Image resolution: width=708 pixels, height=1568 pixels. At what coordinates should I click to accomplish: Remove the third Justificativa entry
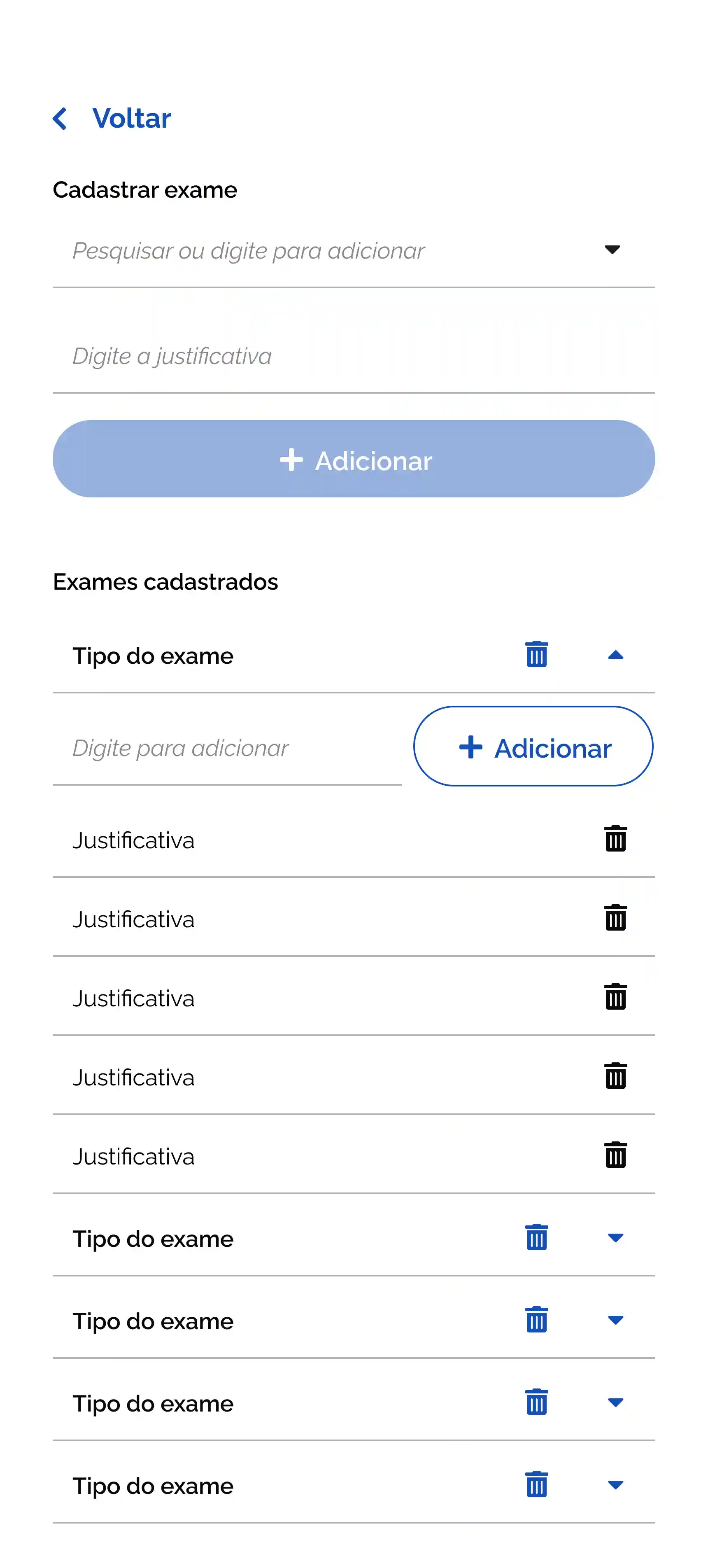(x=615, y=997)
